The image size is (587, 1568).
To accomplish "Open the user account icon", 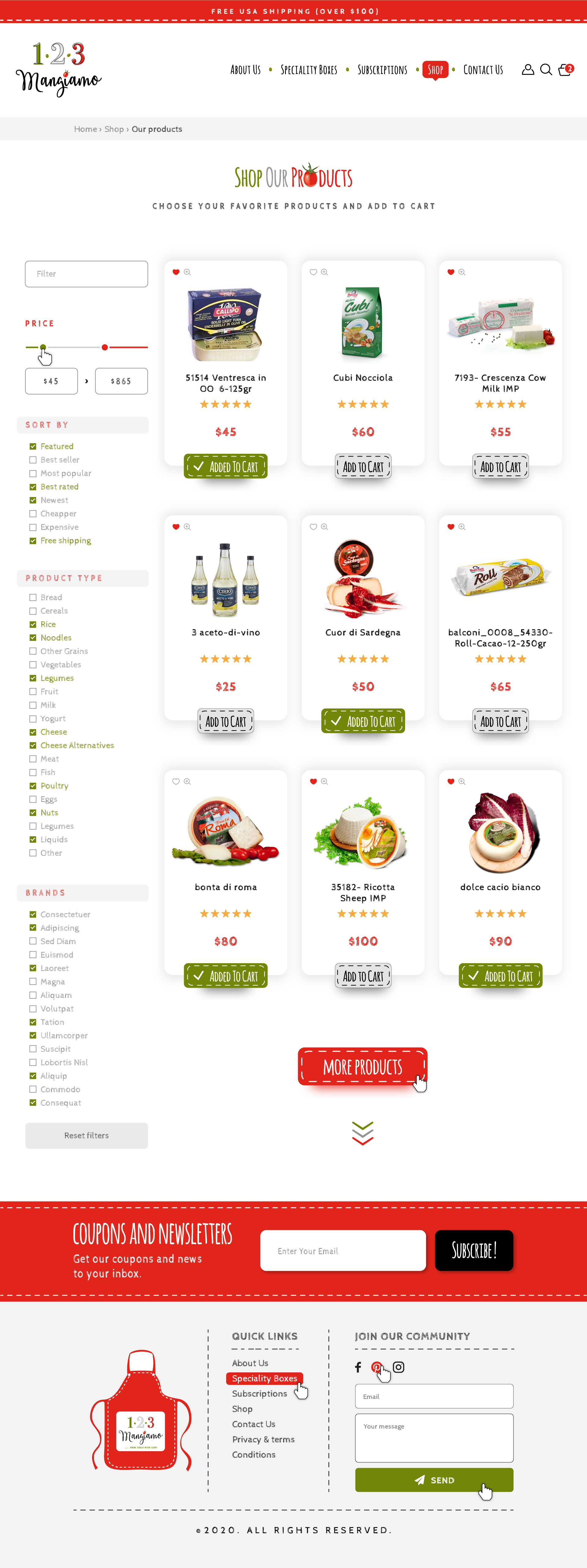I will [527, 69].
